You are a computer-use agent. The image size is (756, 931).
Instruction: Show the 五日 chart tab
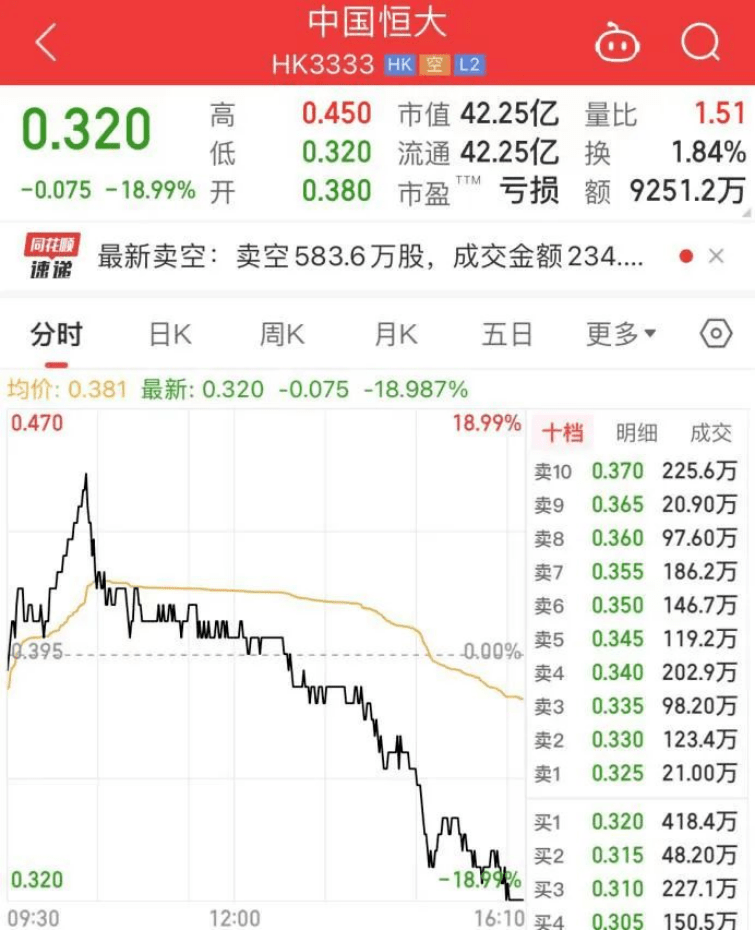[507, 334]
